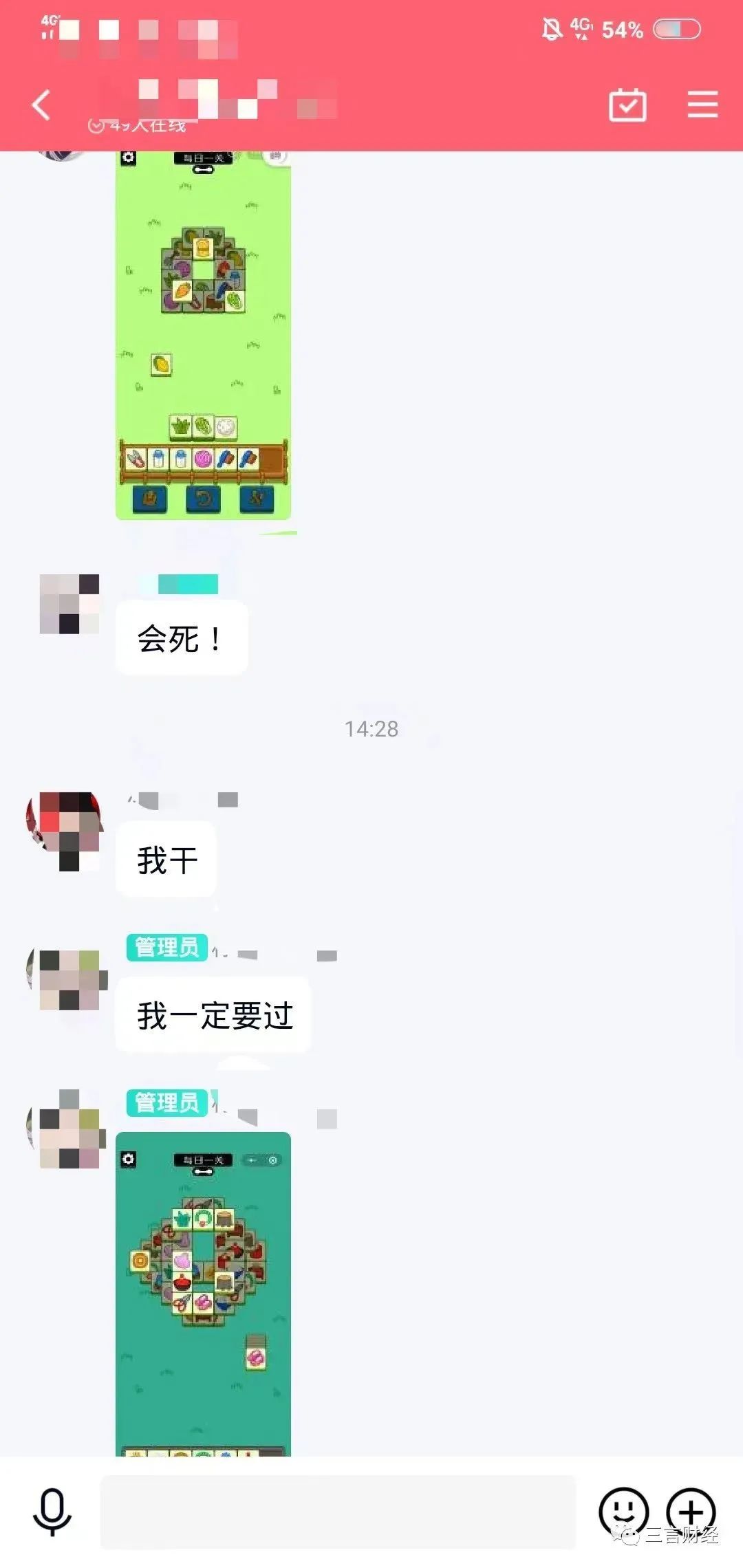The width and height of the screenshot is (743, 1568).
Task: Tap the microphone voice input icon
Action: [52, 1512]
